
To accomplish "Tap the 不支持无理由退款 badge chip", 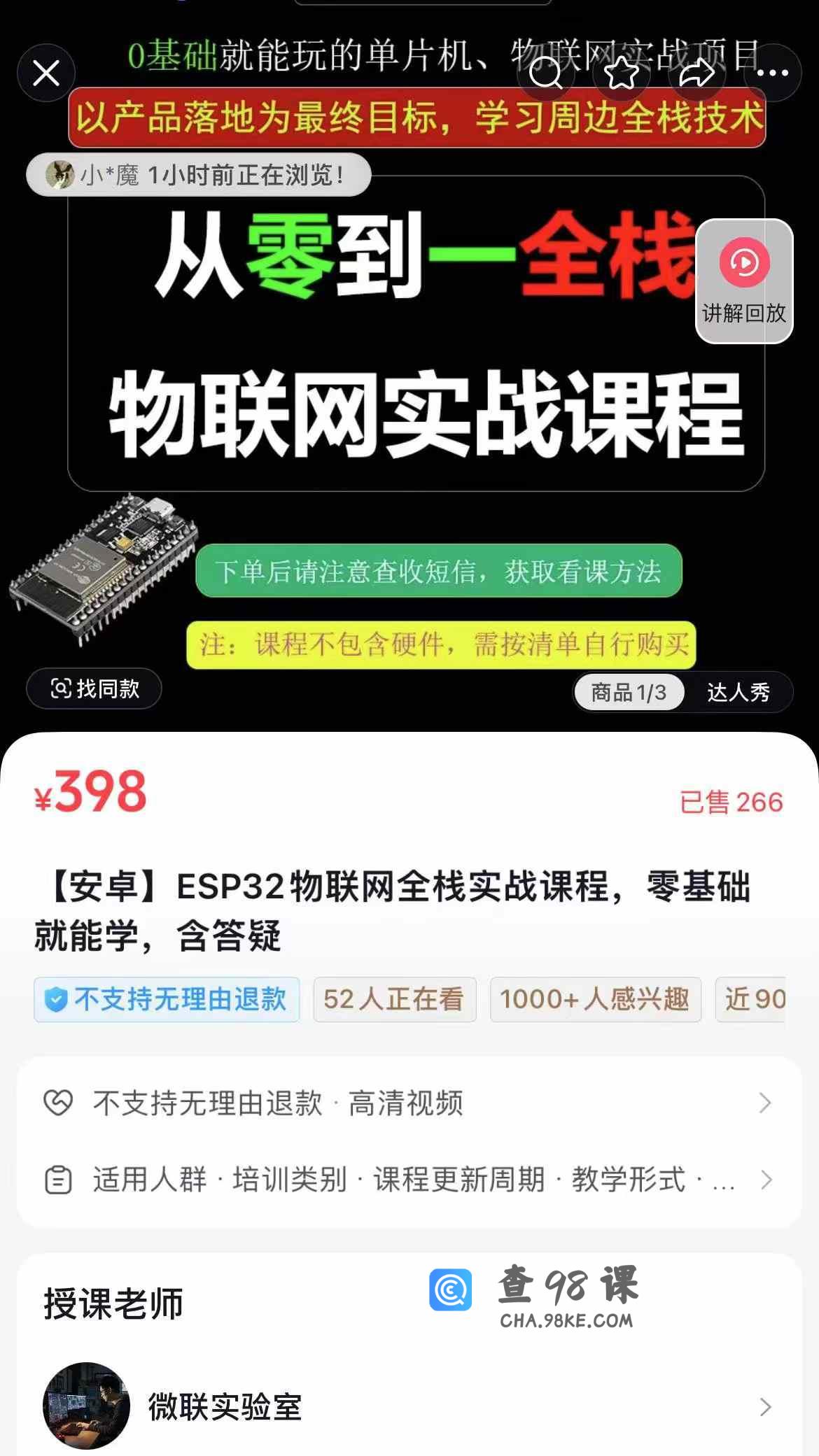I will (x=167, y=999).
